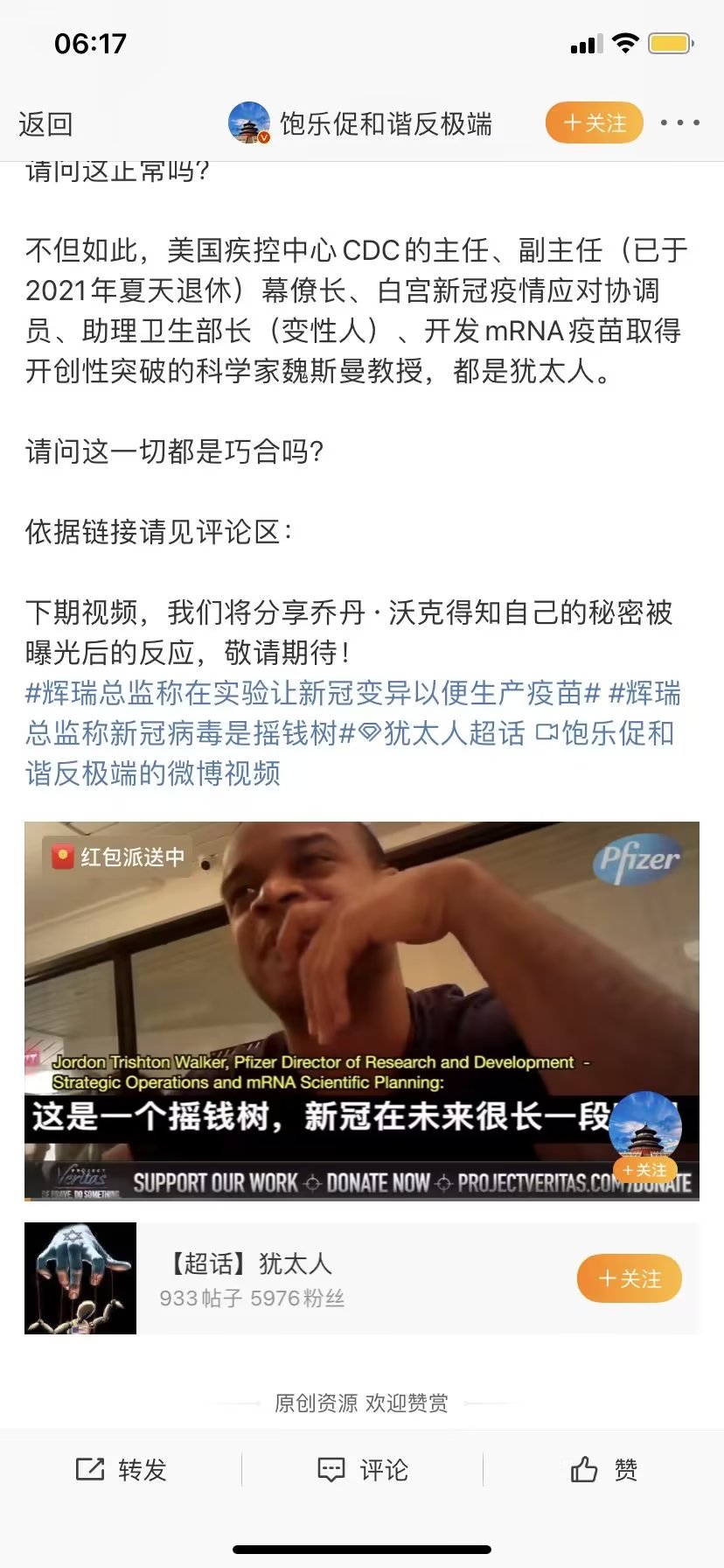724x1568 pixels.
Task: Open the 犹太人超话 link in post text
Action: tap(442, 733)
